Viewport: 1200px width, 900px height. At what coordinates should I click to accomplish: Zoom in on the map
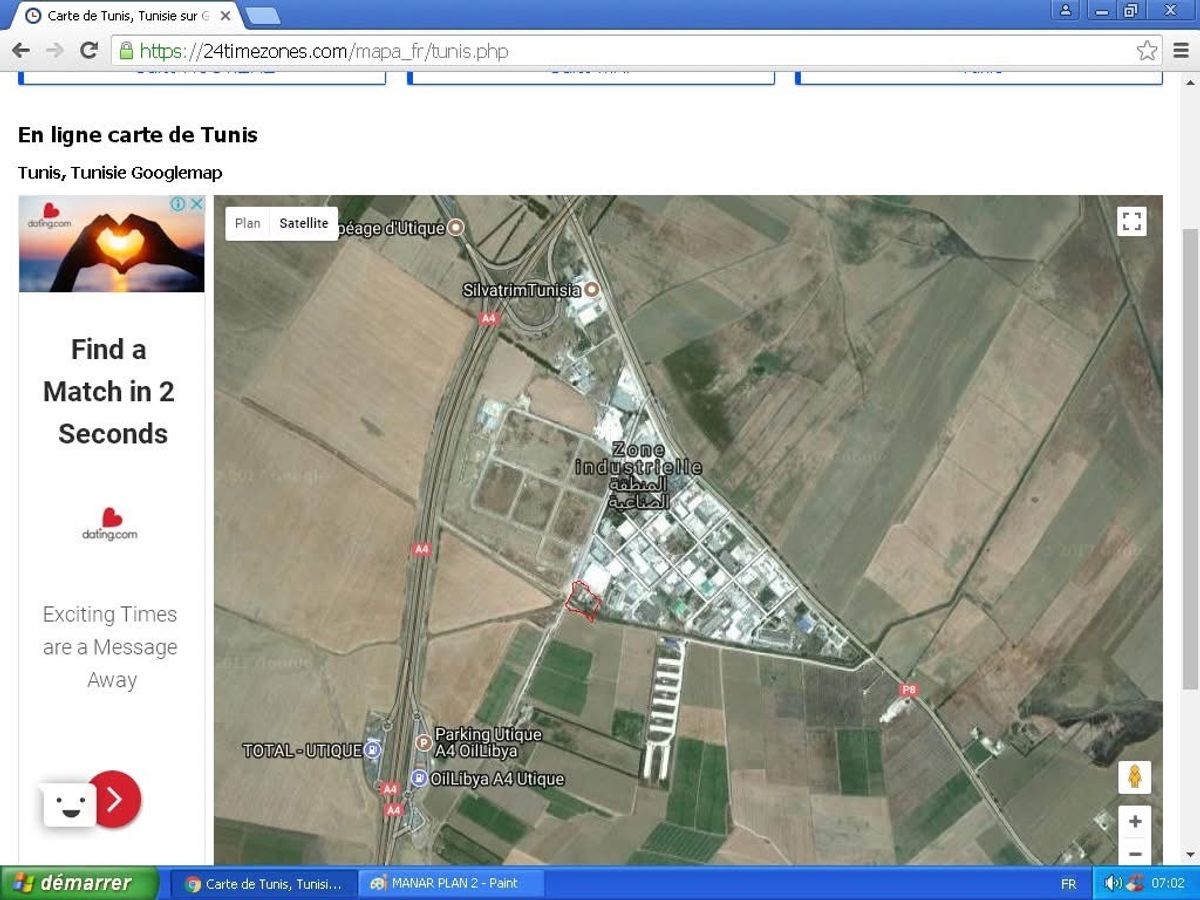tap(1134, 822)
